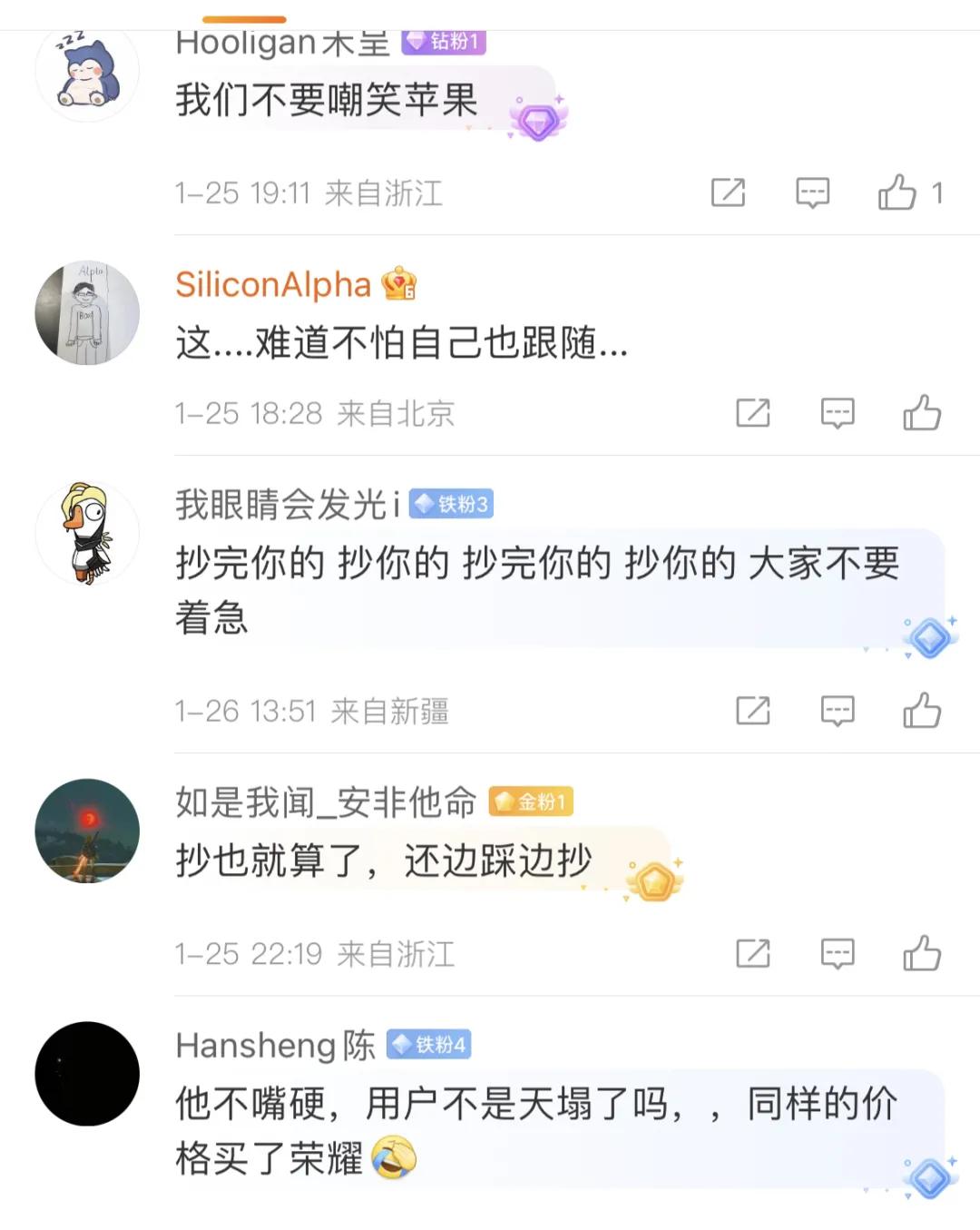Like SiliconAlpha's comment
The width and height of the screenshot is (980, 1230).
tap(921, 413)
